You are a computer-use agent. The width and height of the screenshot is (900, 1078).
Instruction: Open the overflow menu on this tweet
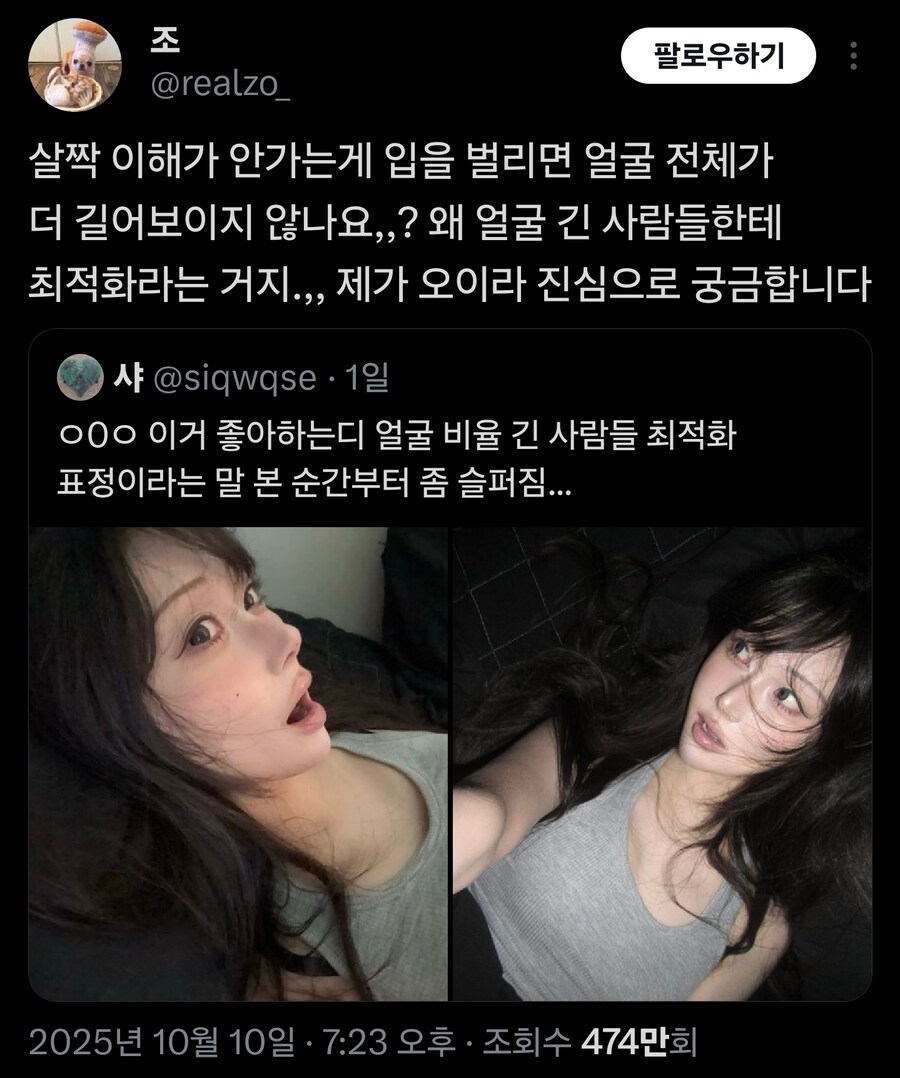coord(853,56)
